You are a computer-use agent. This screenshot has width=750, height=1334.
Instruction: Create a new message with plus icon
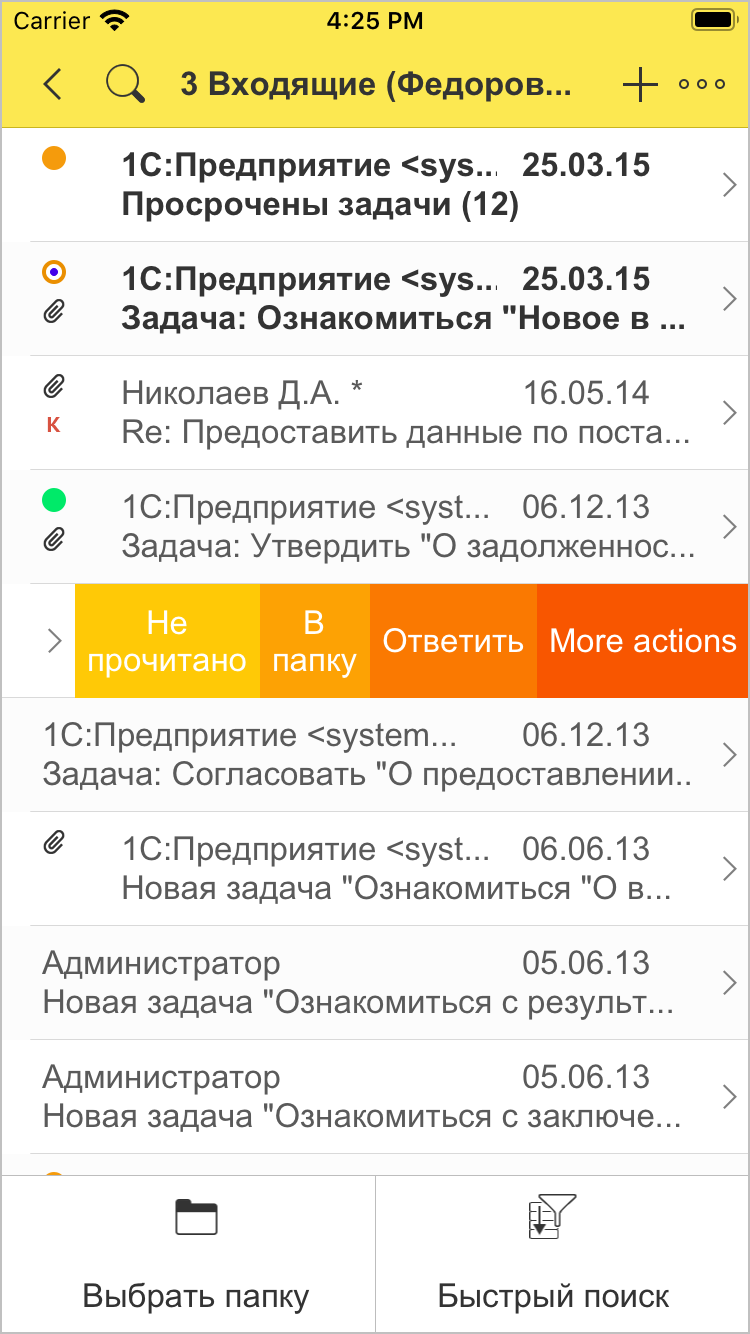639,85
